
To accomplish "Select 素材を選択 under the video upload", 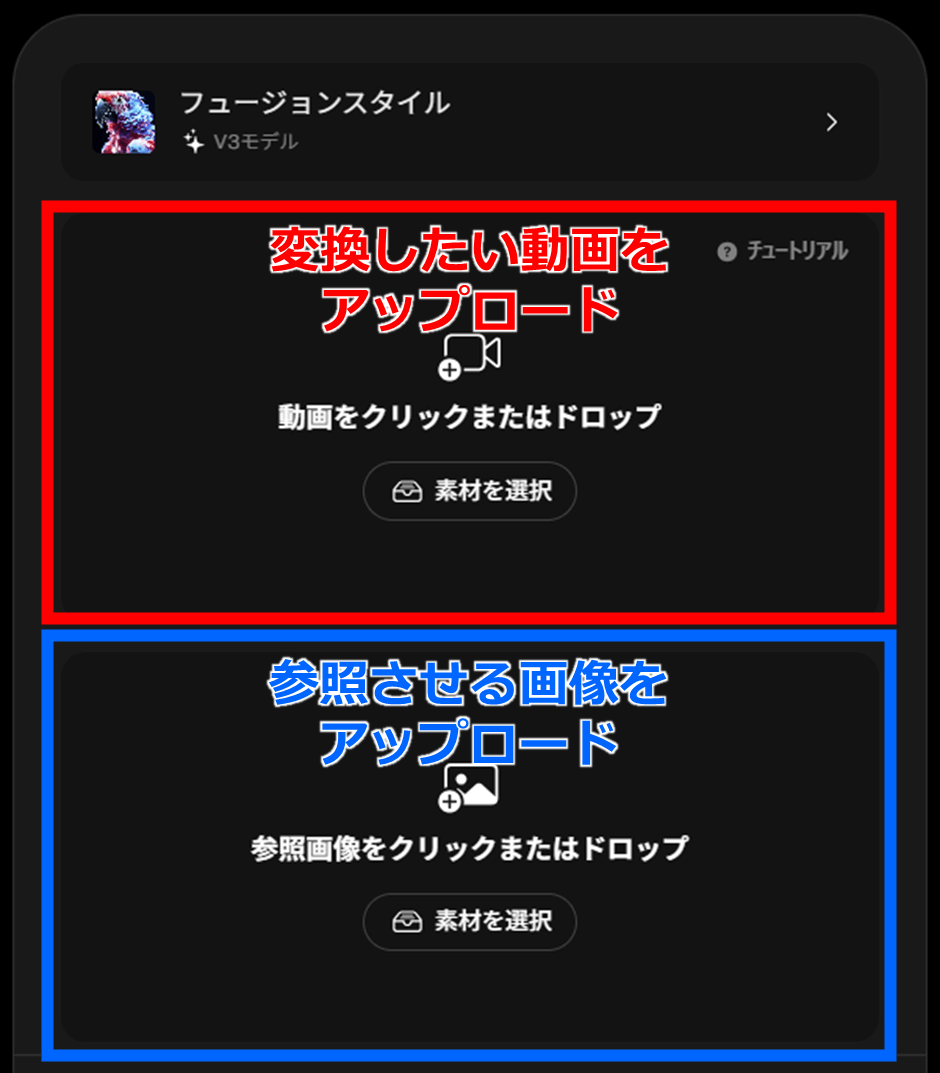I will (469, 491).
